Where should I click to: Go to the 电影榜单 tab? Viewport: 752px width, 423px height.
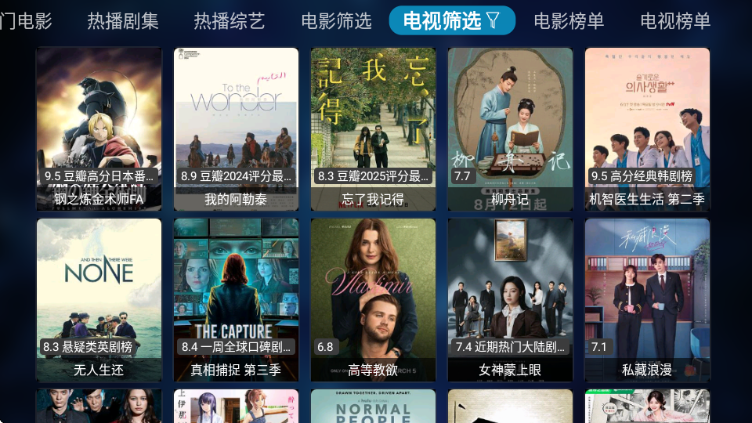tap(569, 20)
